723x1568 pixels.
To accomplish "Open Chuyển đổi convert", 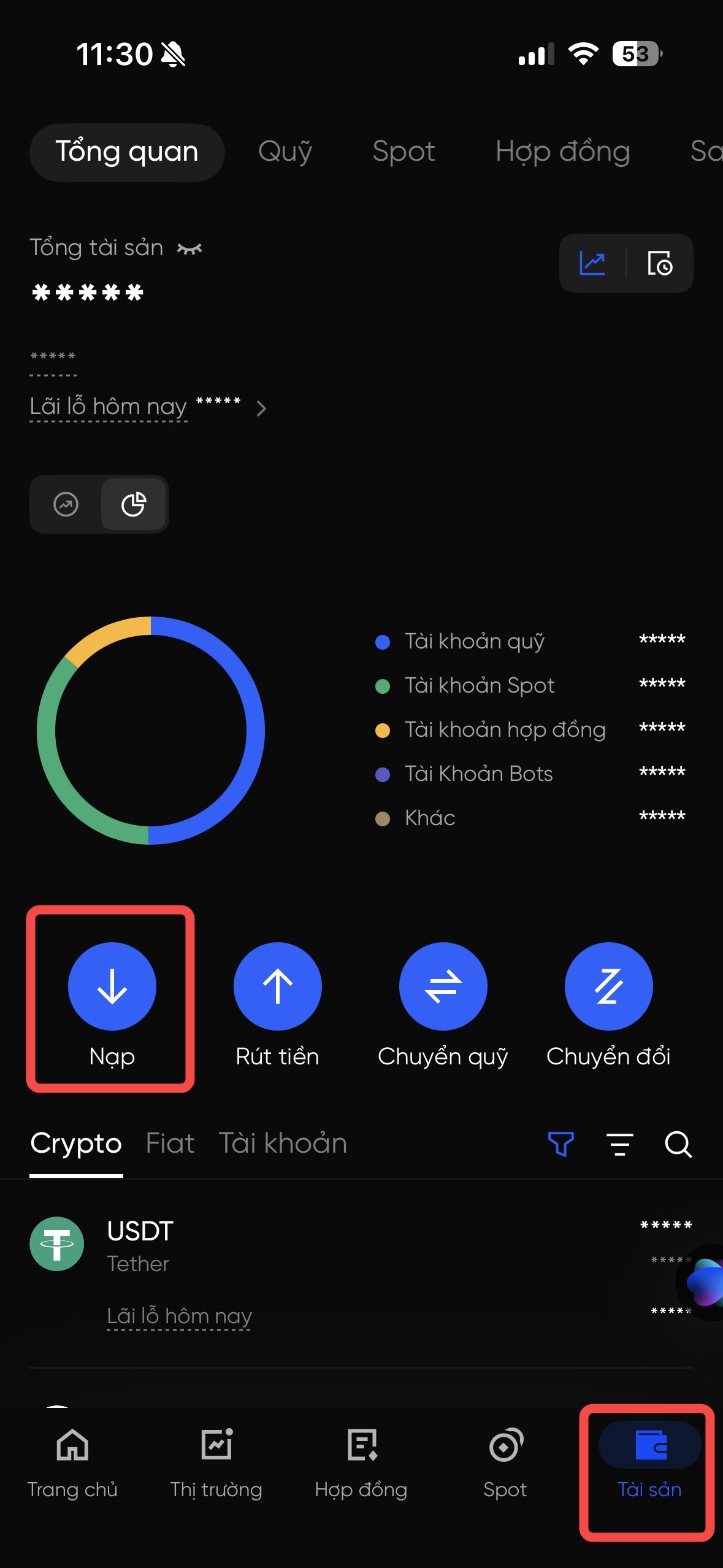I will [608, 999].
